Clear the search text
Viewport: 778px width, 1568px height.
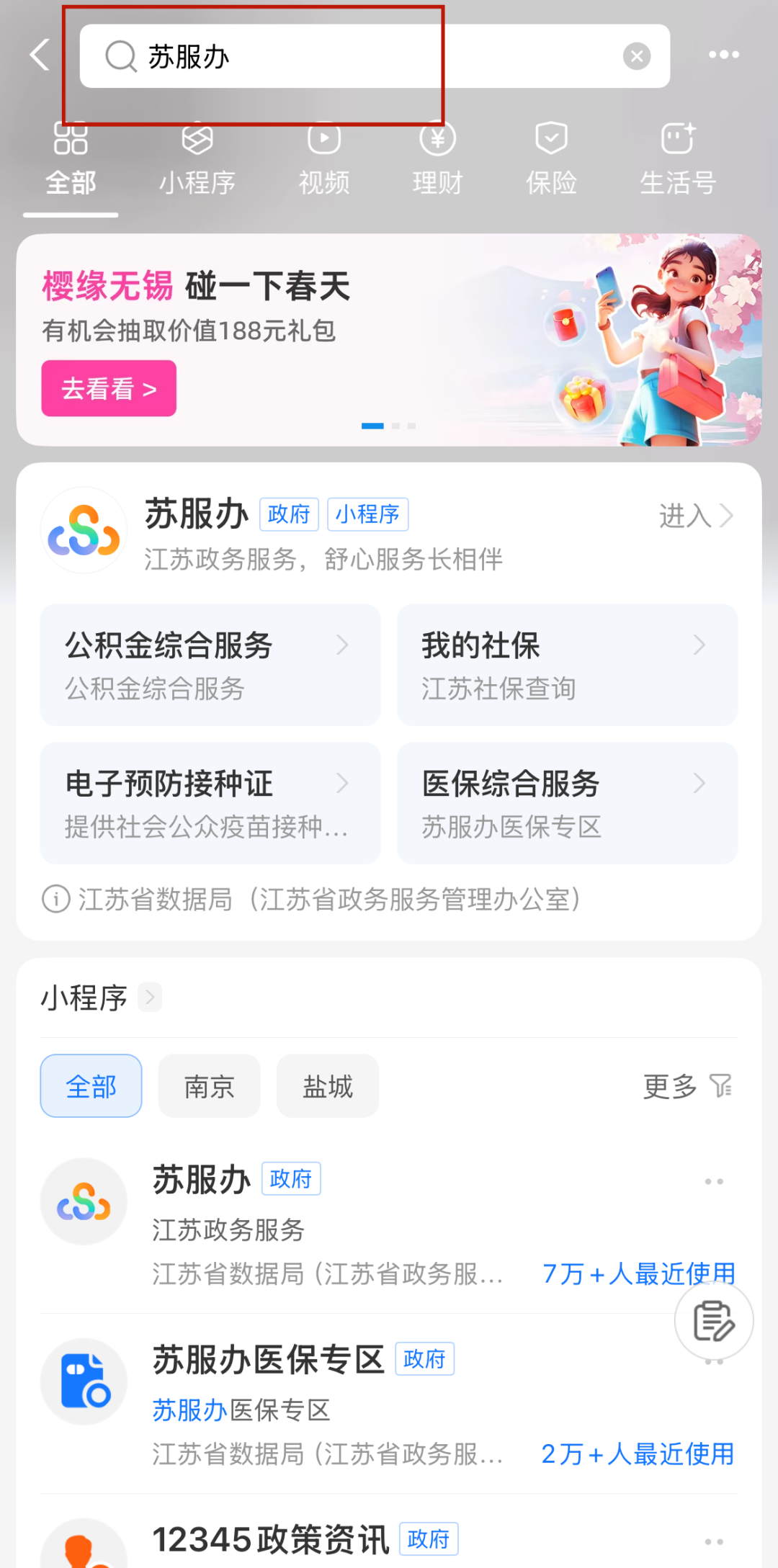[636, 56]
